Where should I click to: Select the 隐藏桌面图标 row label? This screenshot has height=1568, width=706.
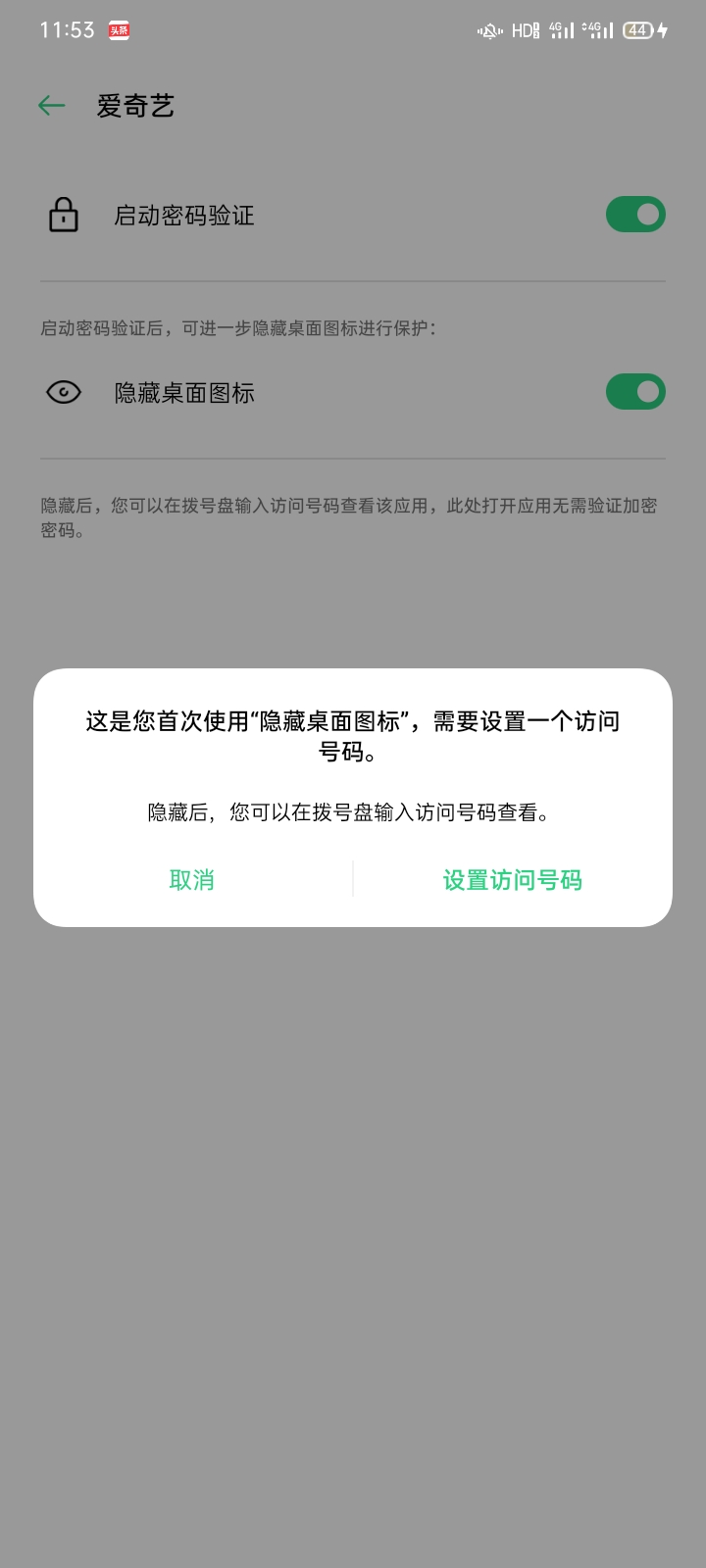pyautogui.click(x=185, y=391)
